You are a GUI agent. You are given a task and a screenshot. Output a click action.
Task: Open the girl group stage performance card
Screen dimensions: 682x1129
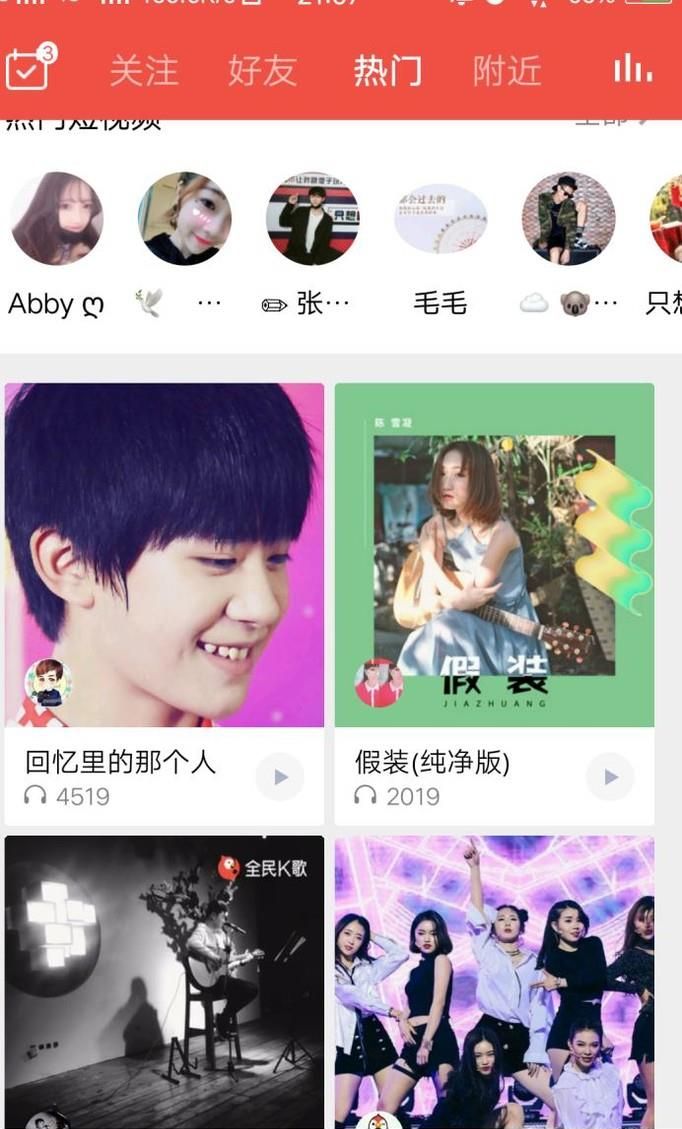[494, 980]
